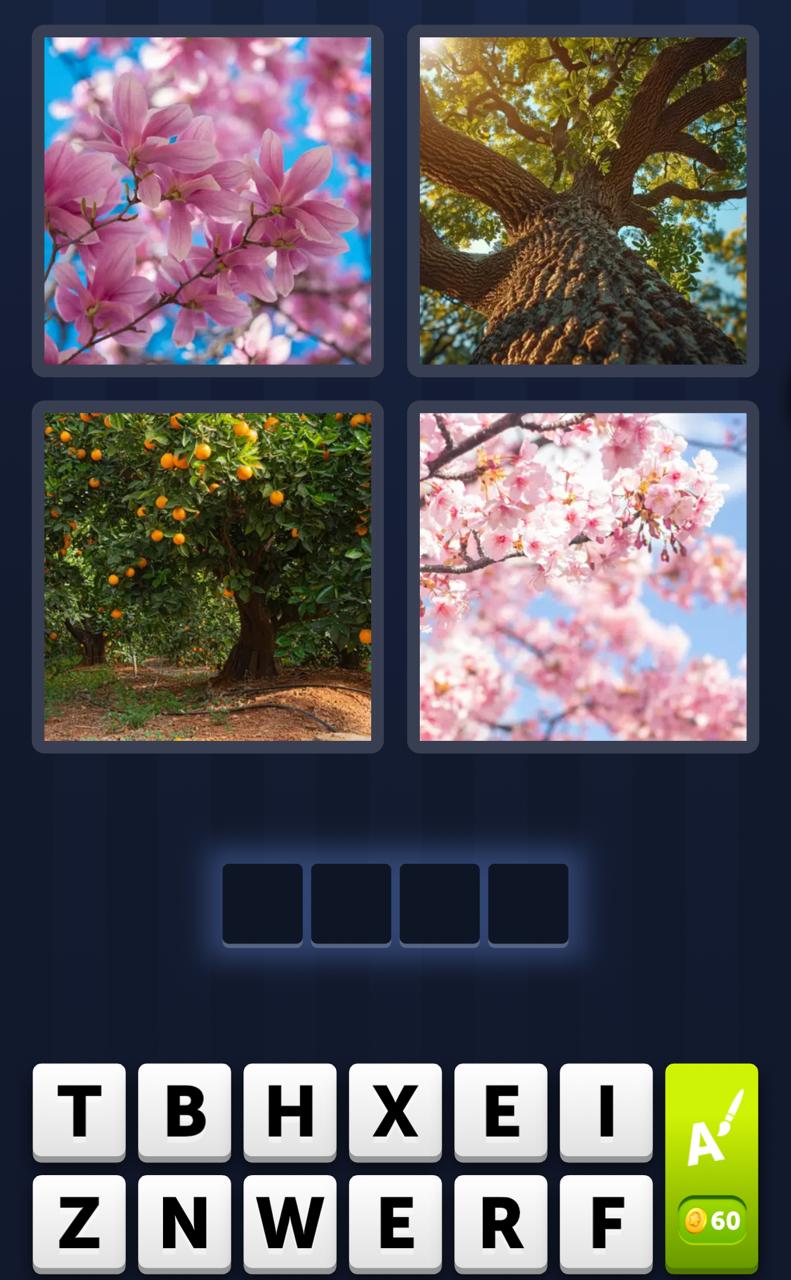Select the letter F tile
Viewport: 791px width, 1280px height.
coord(606,1222)
